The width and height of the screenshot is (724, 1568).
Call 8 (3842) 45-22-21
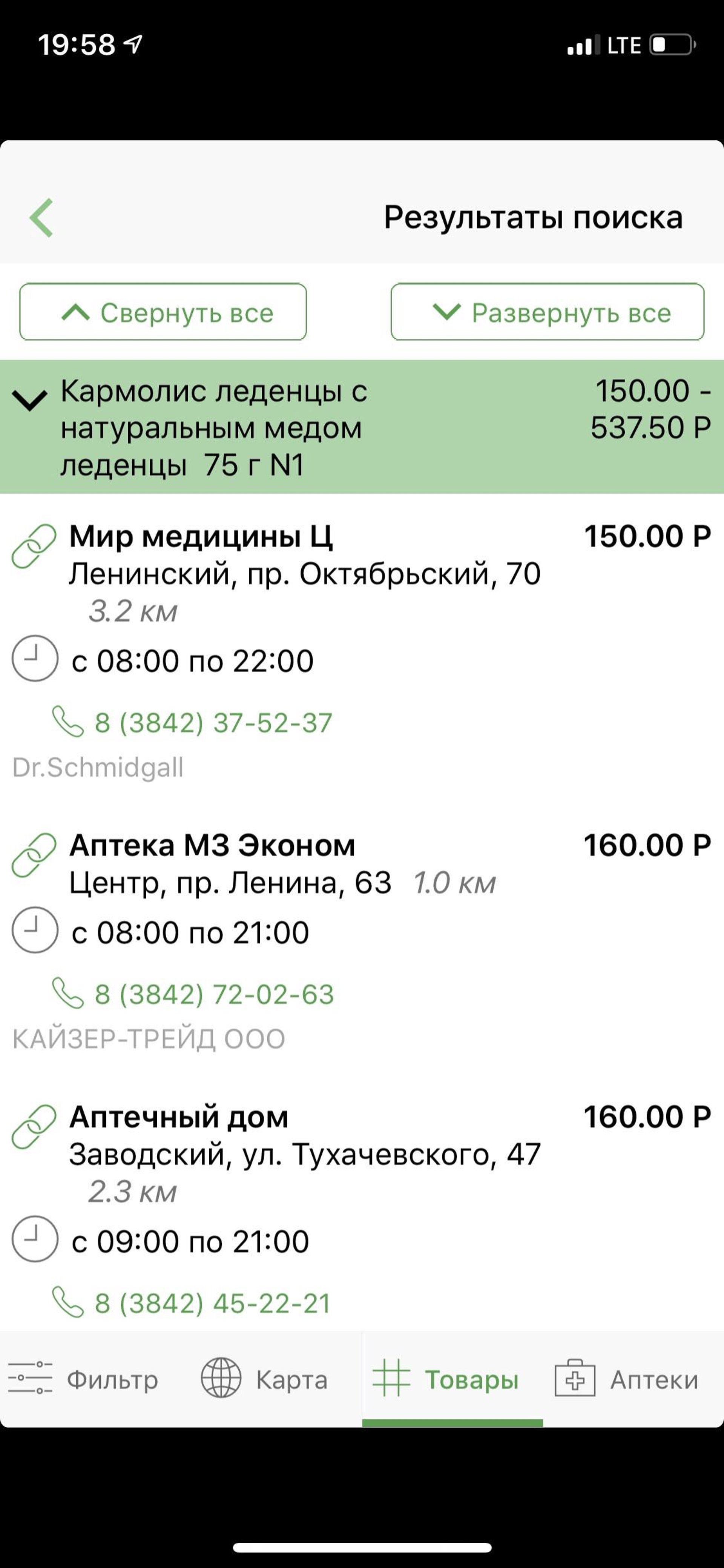[x=211, y=1303]
